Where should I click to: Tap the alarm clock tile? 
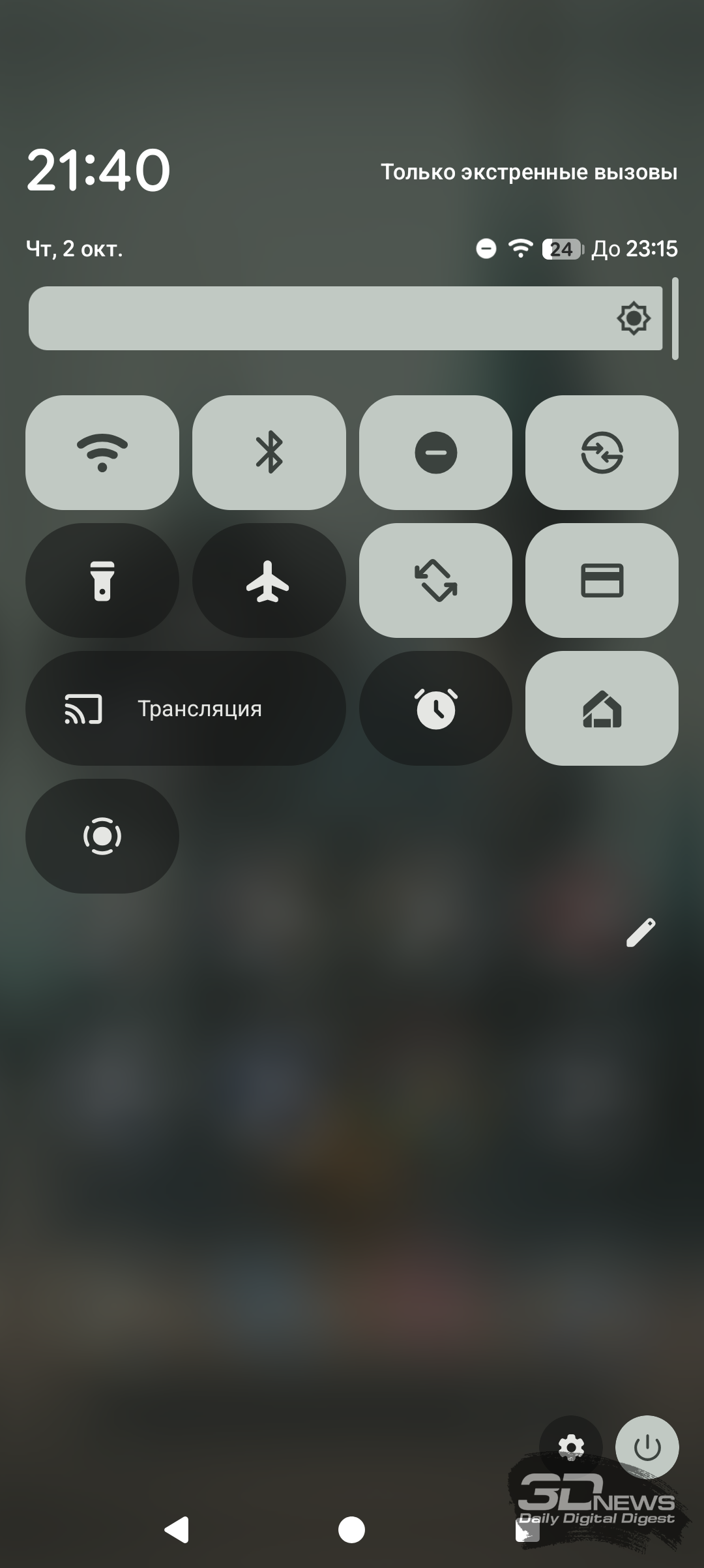coord(435,708)
